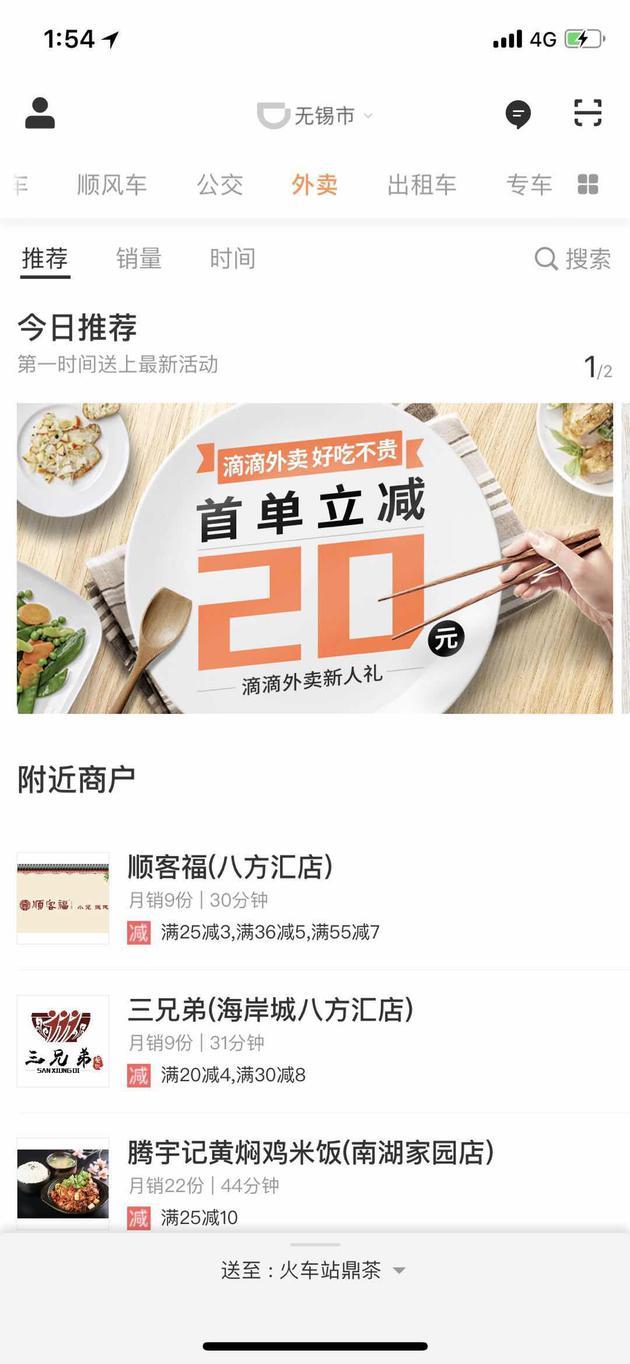Viewport: 630px width, 1364px height.
Task: Open the 三兄弟(海岸城八方汇店) restaurant
Action: coord(315,1041)
